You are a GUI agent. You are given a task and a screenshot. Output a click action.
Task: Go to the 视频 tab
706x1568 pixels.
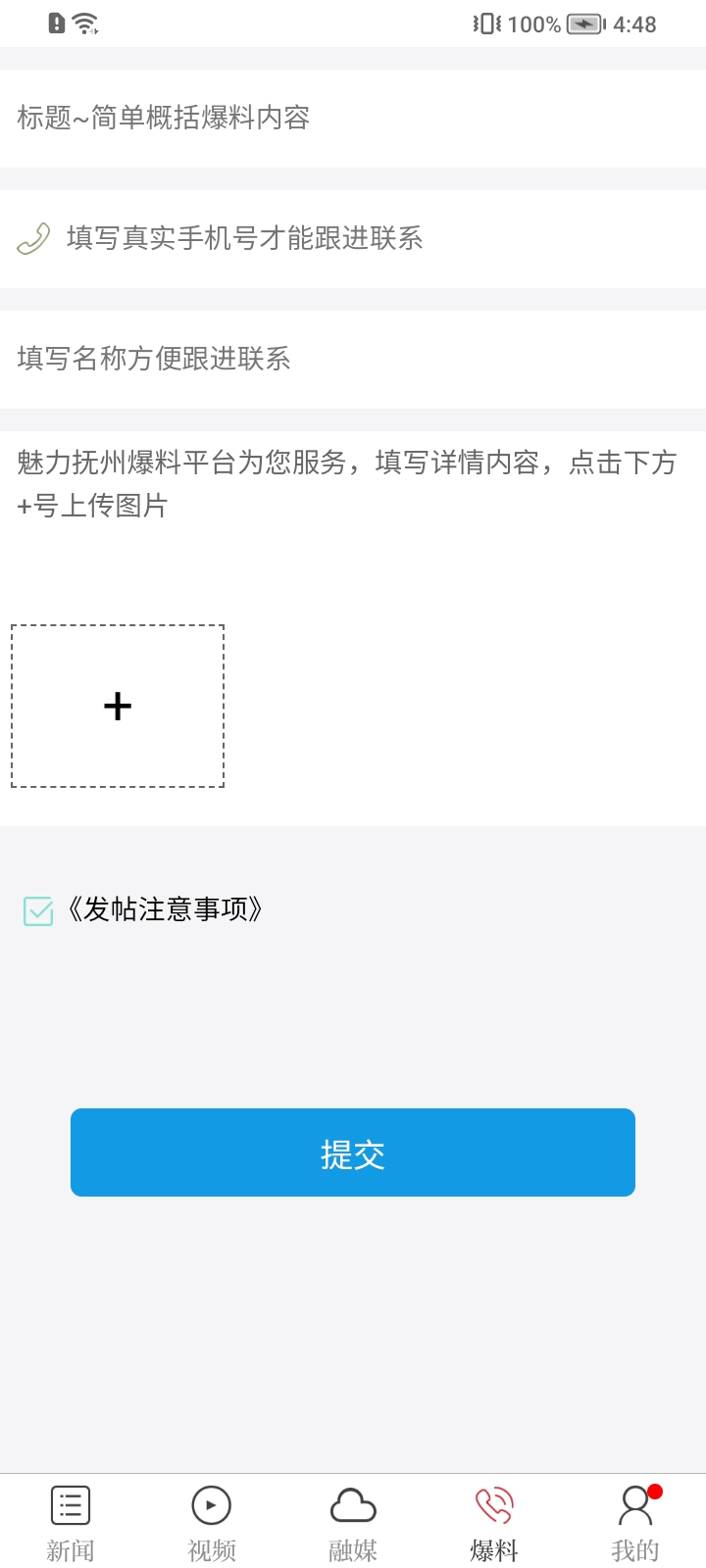pyautogui.click(x=212, y=1522)
